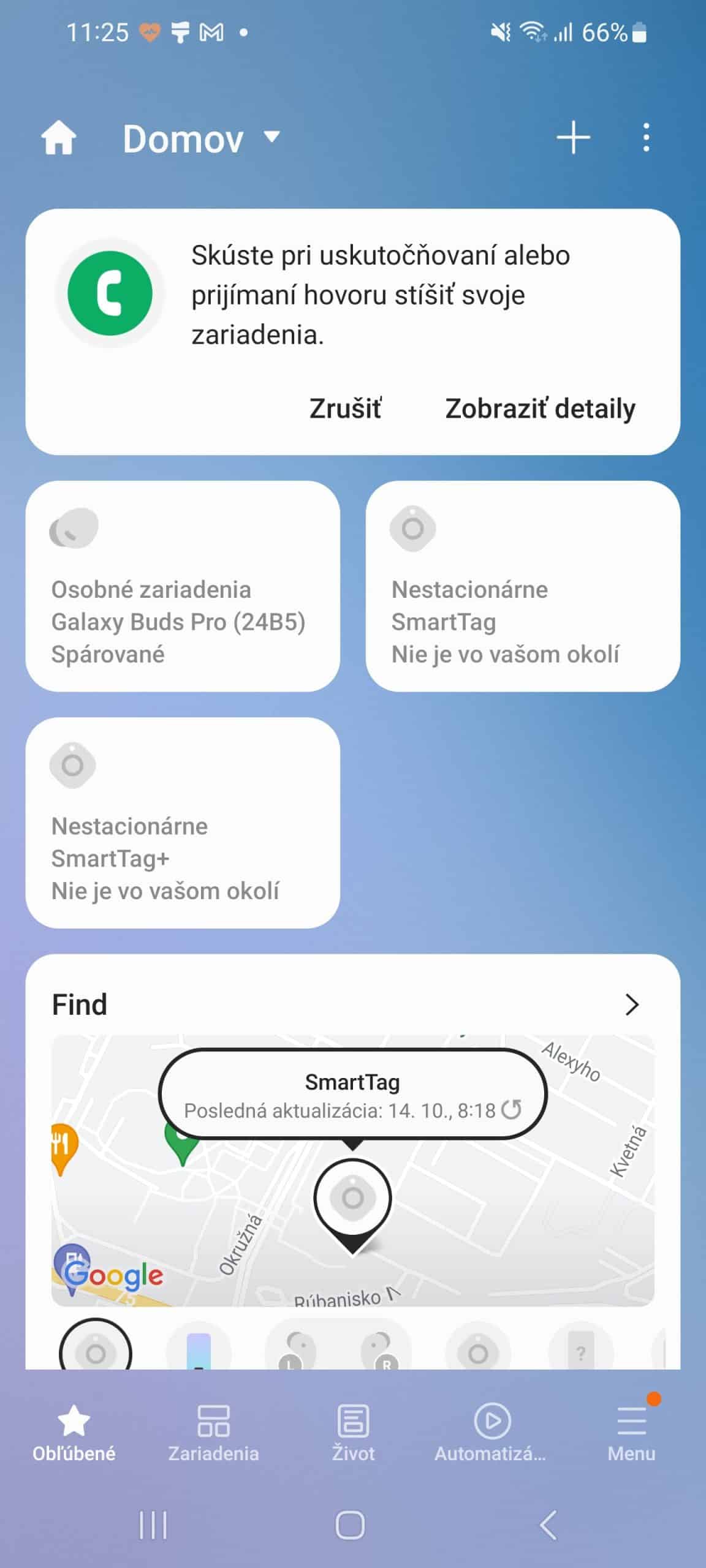Tap Zobraziť detaily on the tip card
This screenshot has height=1568, width=706.
point(540,409)
